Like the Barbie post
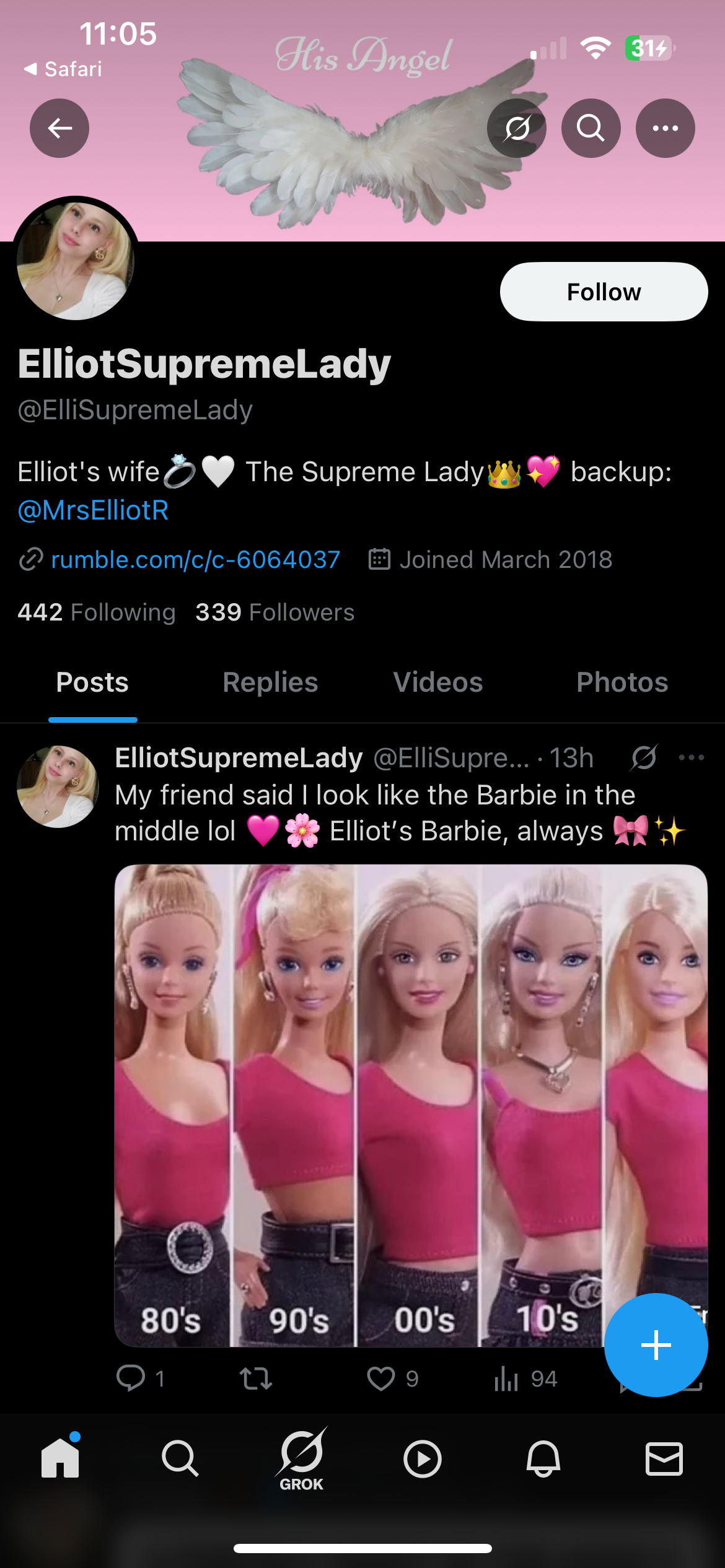 pos(381,1379)
